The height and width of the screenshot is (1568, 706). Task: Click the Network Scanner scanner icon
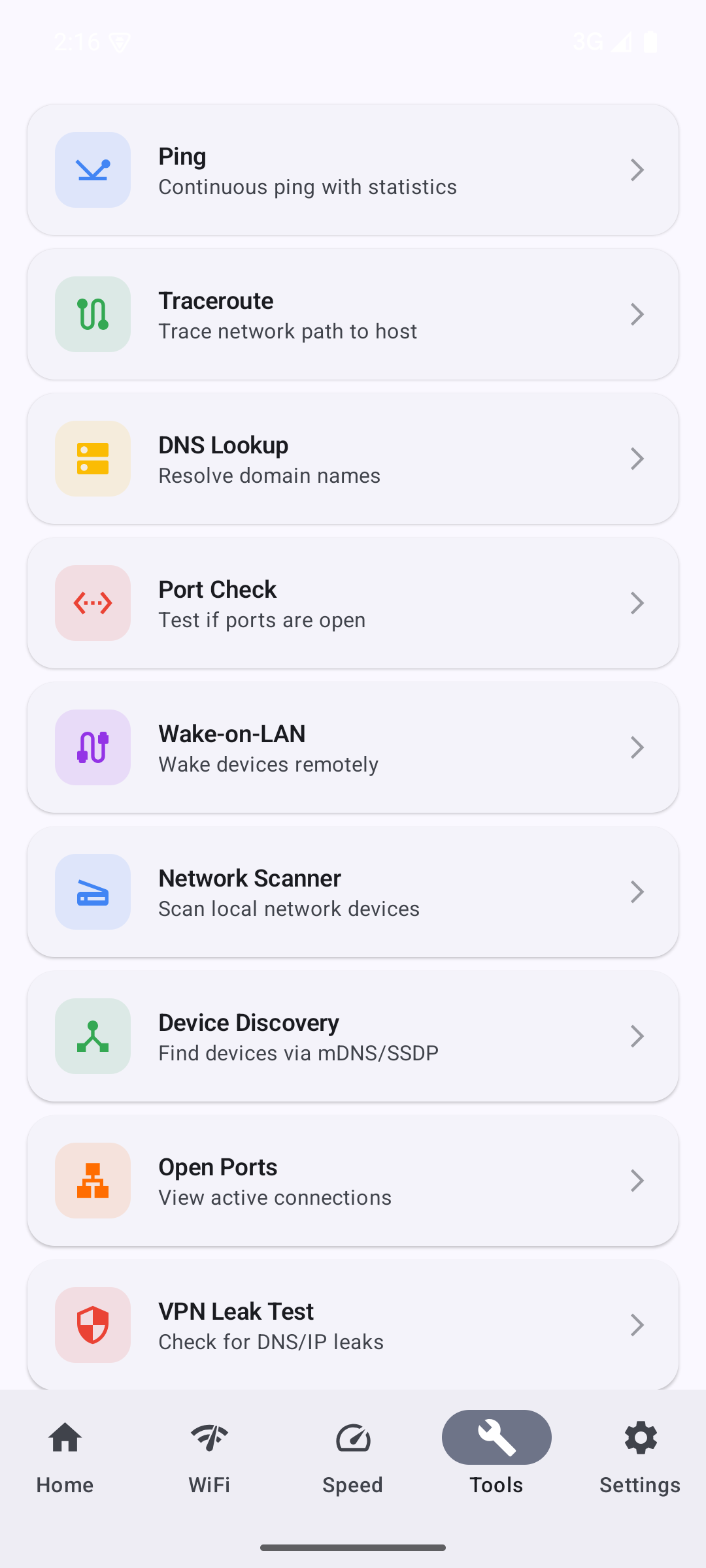[x=92, y=891]
